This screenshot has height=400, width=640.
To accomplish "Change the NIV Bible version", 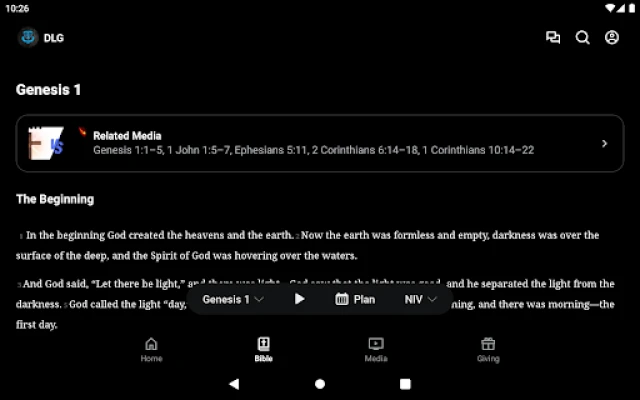I will pyautogui.click(x=420, y=299).
